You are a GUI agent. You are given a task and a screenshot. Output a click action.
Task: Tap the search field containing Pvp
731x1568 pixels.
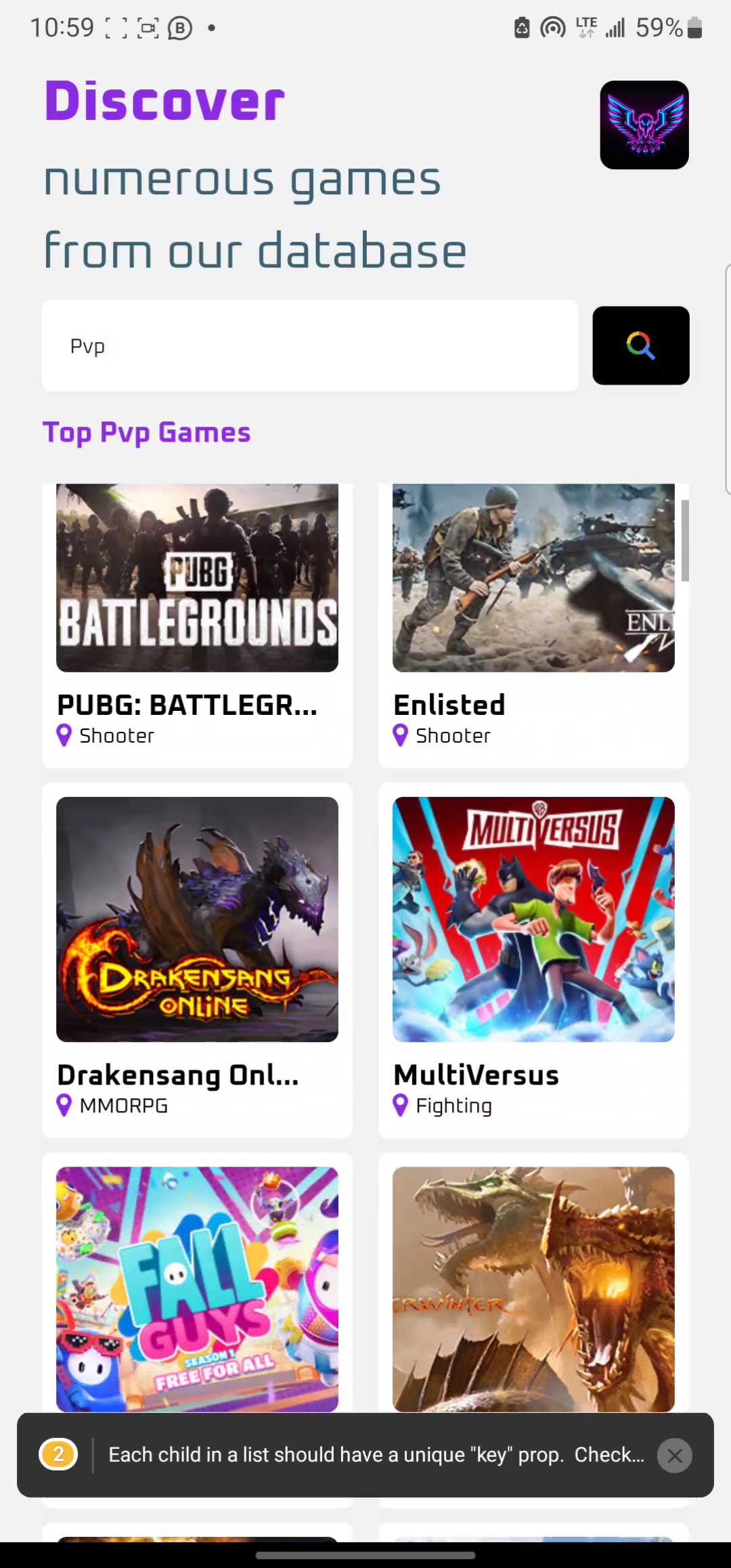click(x=309, y=346)
